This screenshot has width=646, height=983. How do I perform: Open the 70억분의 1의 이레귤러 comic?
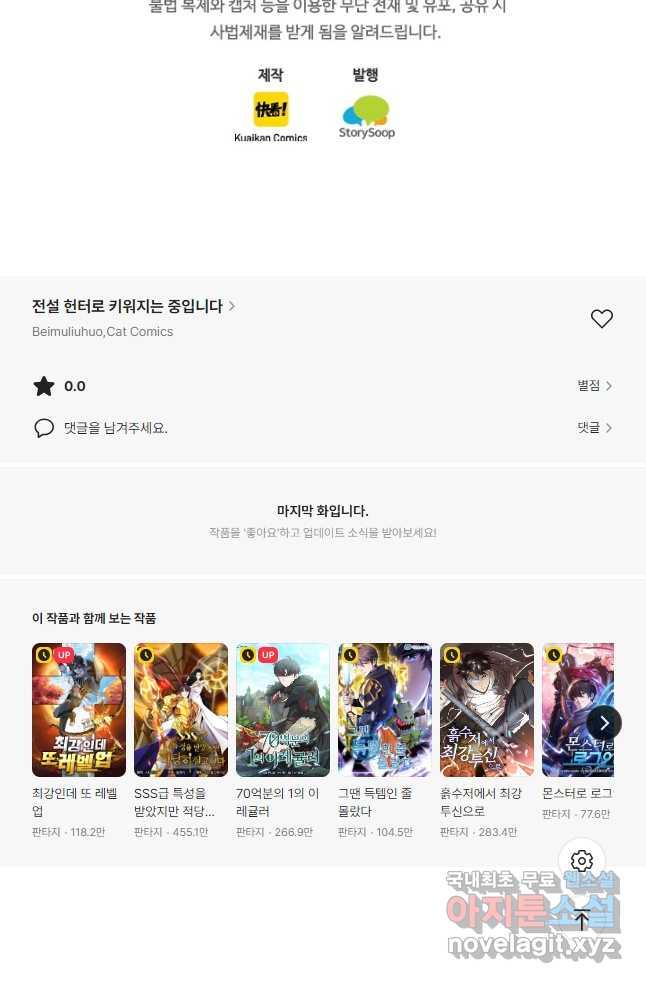(x=283, y=710)
